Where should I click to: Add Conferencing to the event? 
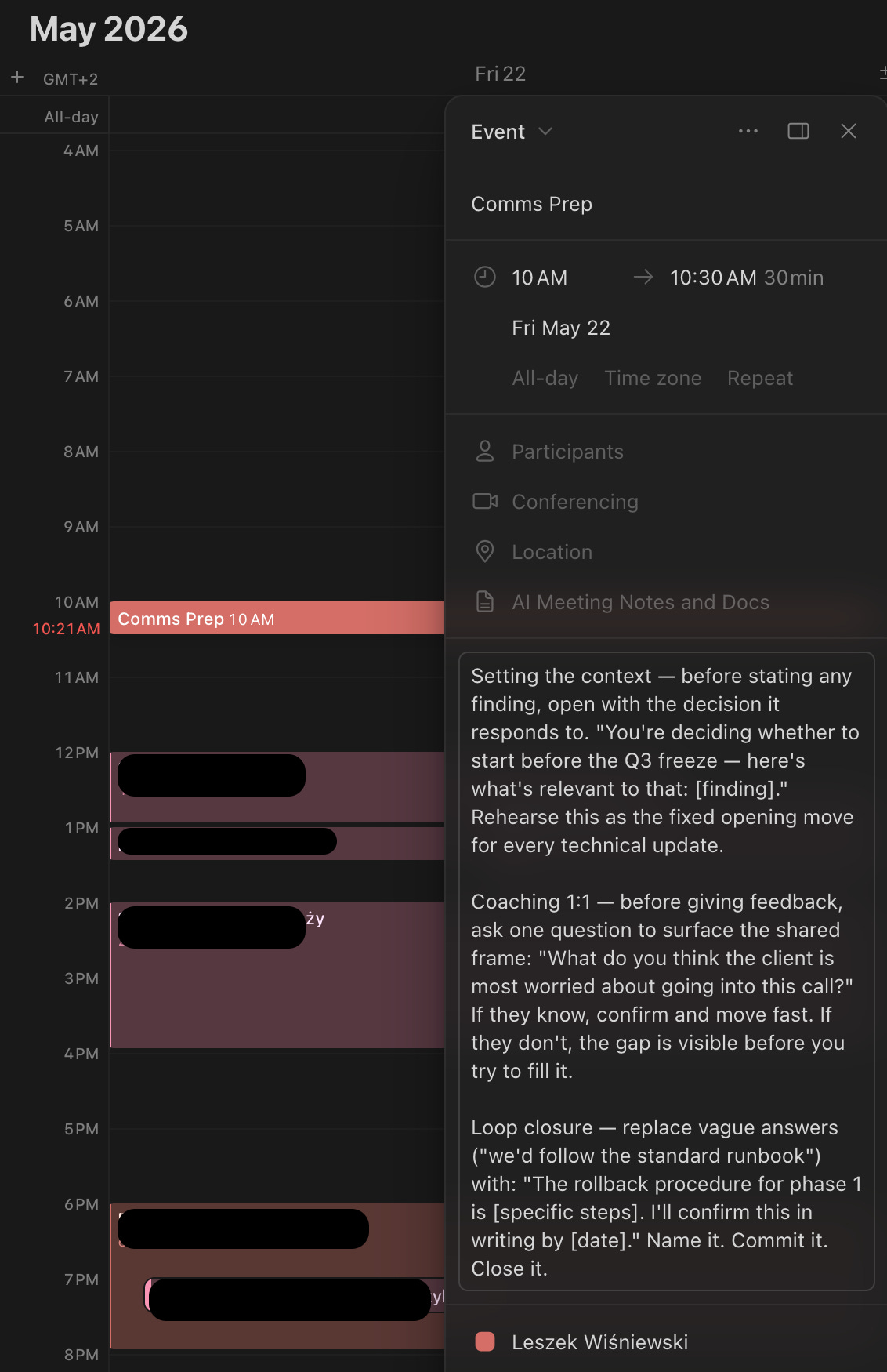point(574,502)
